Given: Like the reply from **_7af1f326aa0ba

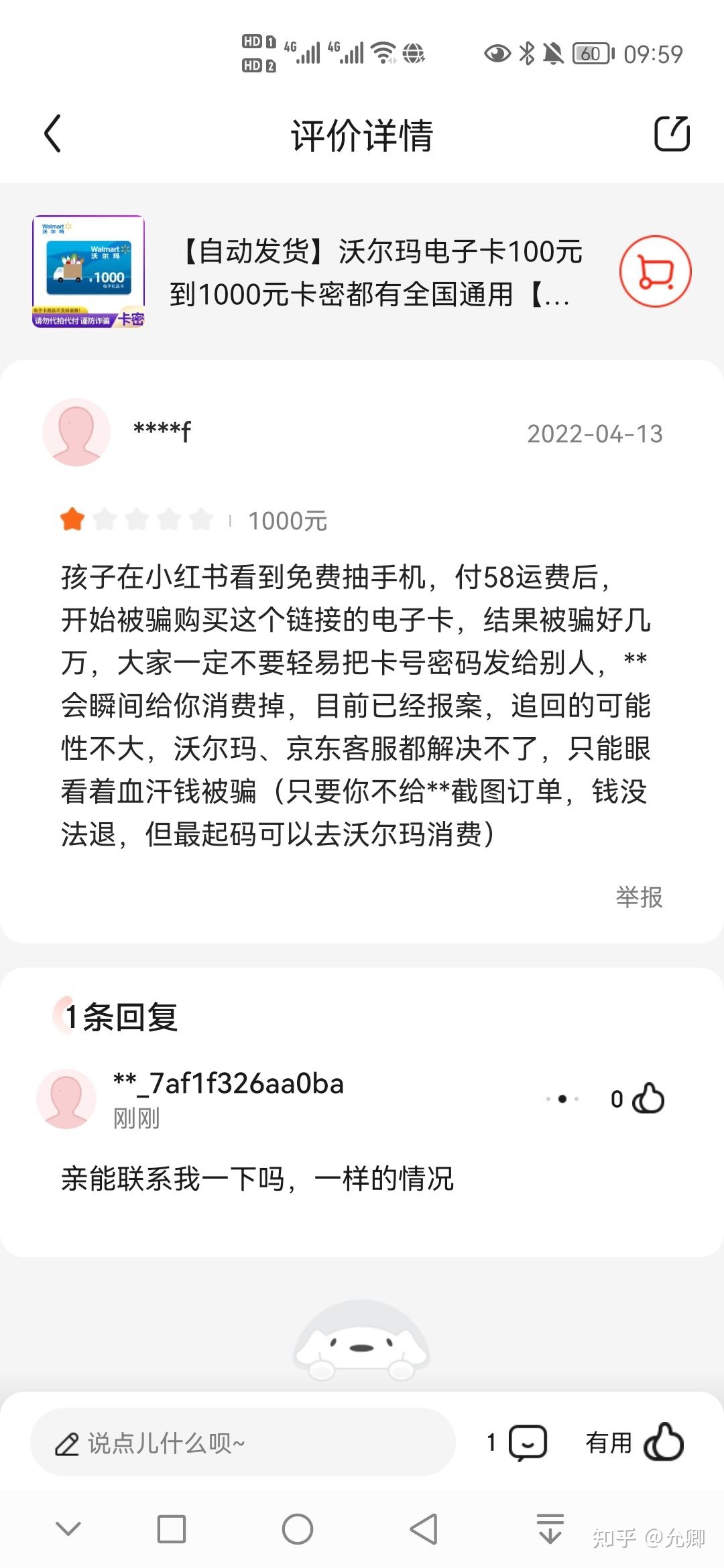Looking at the screenshot, I should tap(648, 1098).
